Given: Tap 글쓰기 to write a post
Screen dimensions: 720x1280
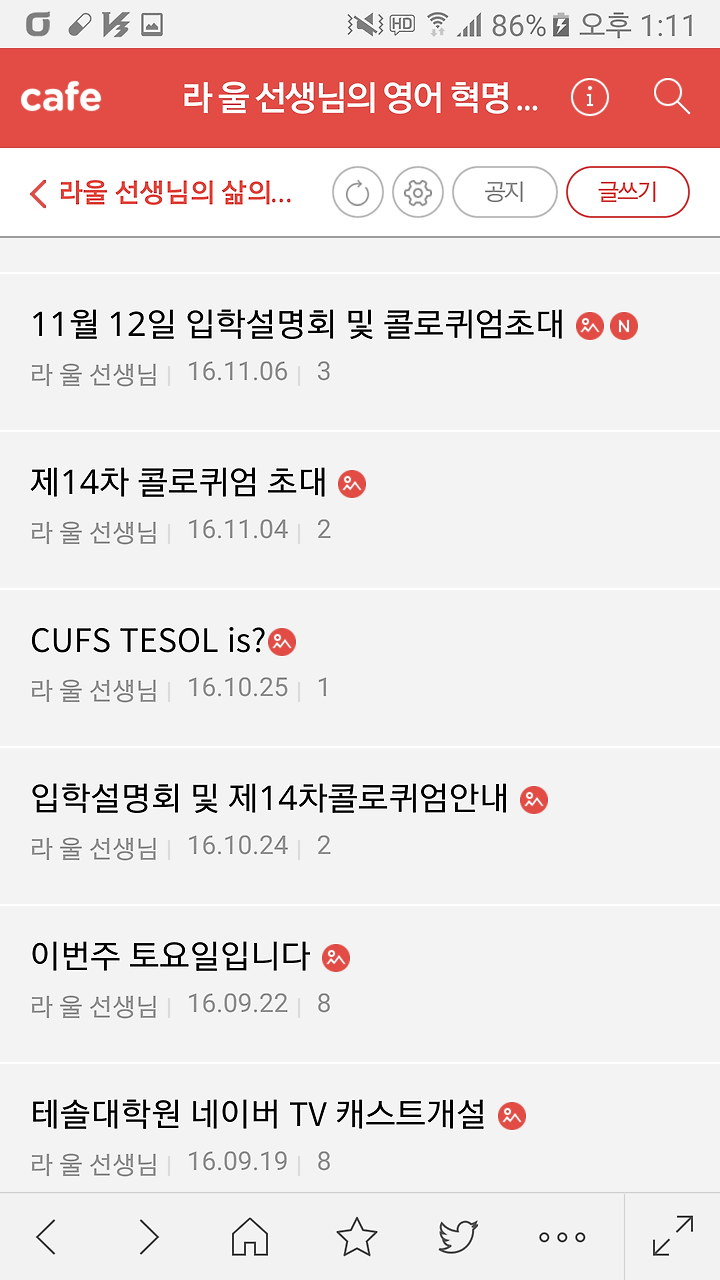Looking at the screenshot, I should 628,192.
